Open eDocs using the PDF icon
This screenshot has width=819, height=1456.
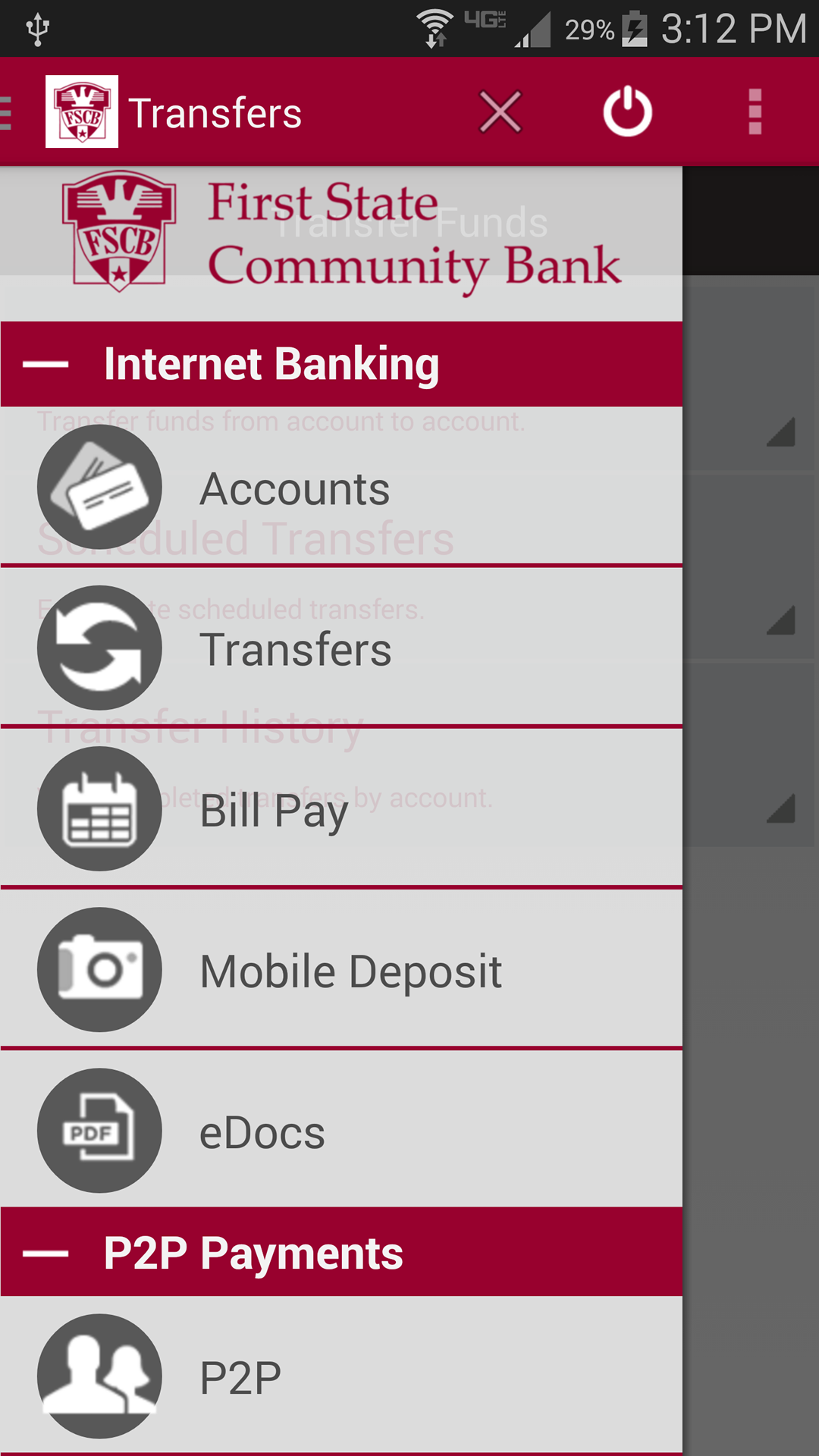[99, 1131]
